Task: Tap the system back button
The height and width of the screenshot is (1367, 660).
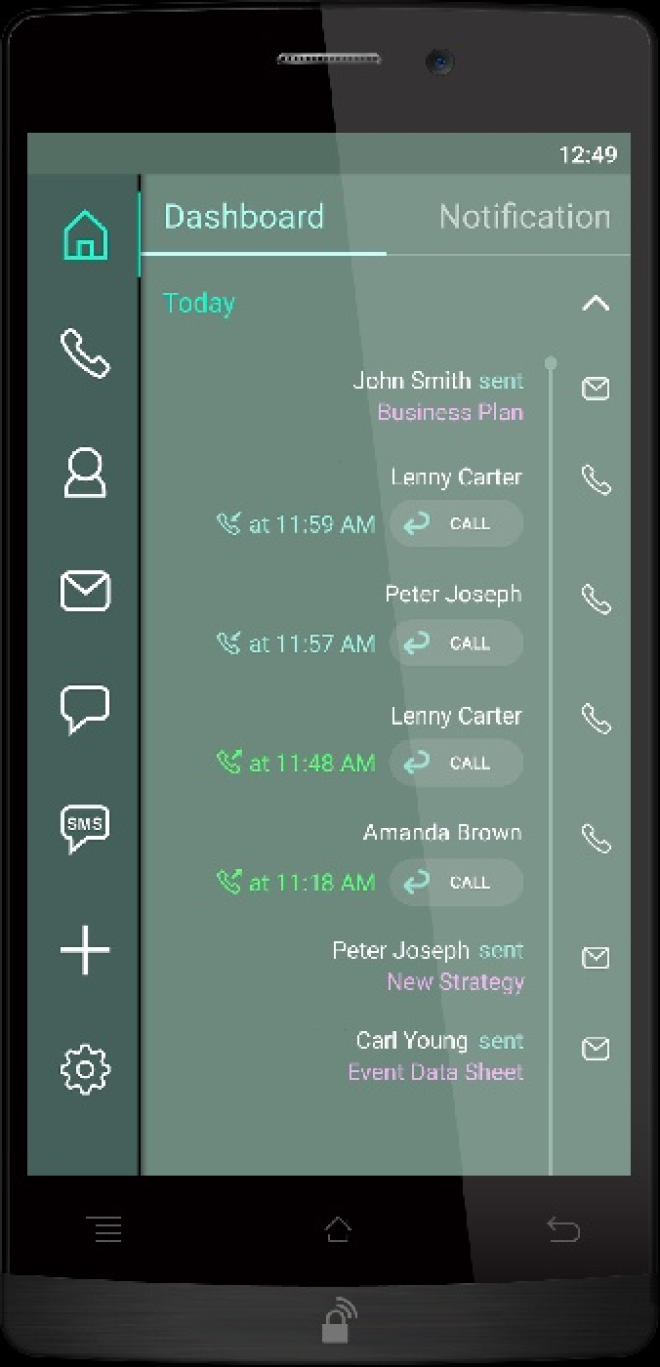Action: point(563,1229)
